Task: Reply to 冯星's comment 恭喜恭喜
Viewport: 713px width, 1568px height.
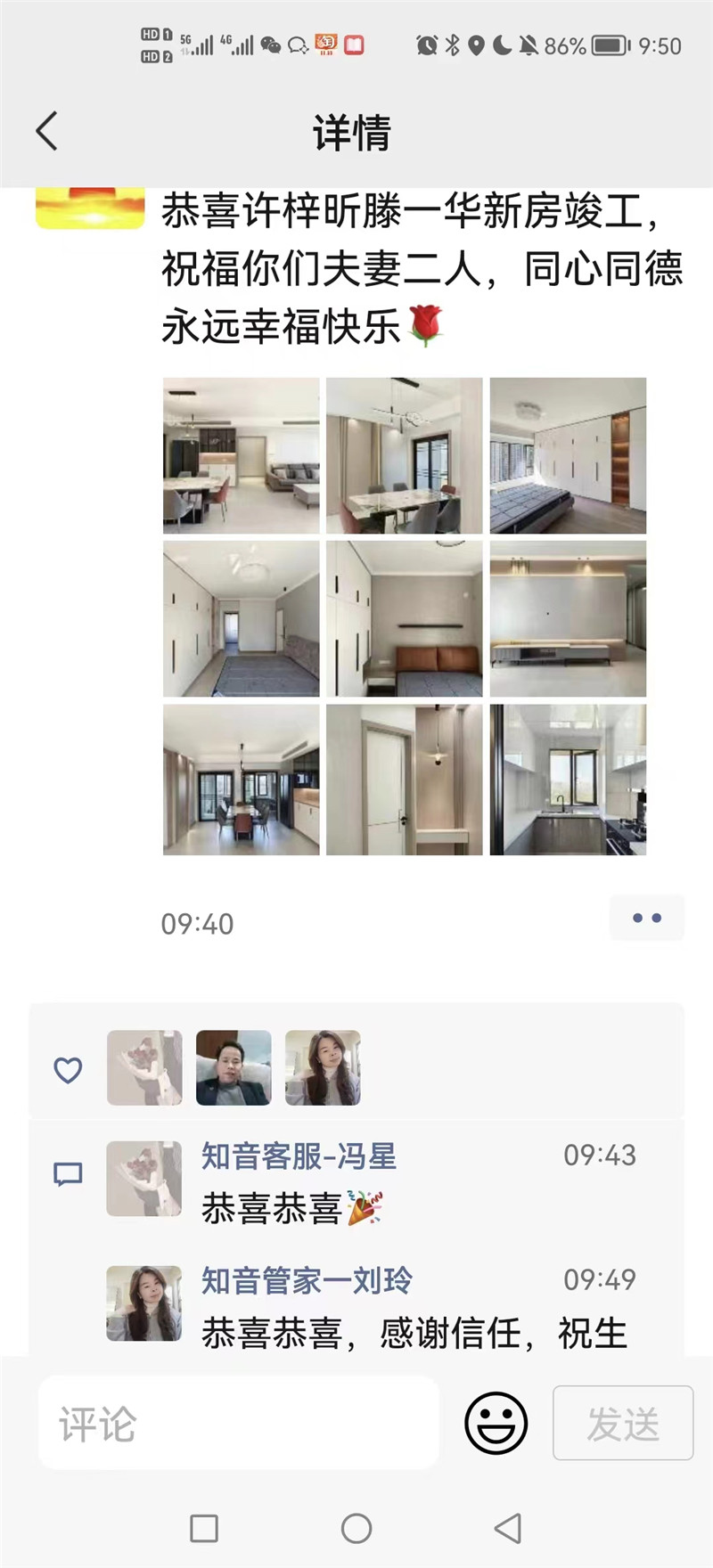Action: pos(272,1209)
